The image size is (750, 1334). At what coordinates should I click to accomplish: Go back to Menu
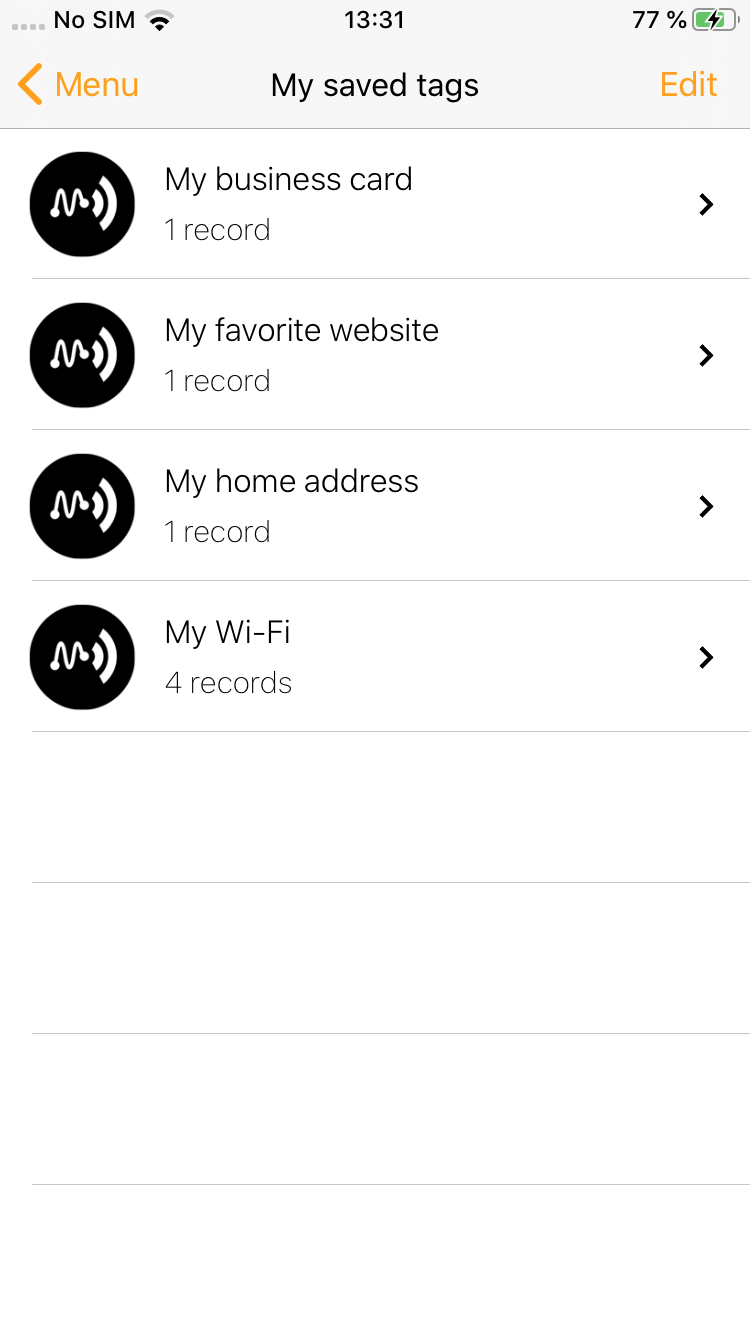[78, 85]
